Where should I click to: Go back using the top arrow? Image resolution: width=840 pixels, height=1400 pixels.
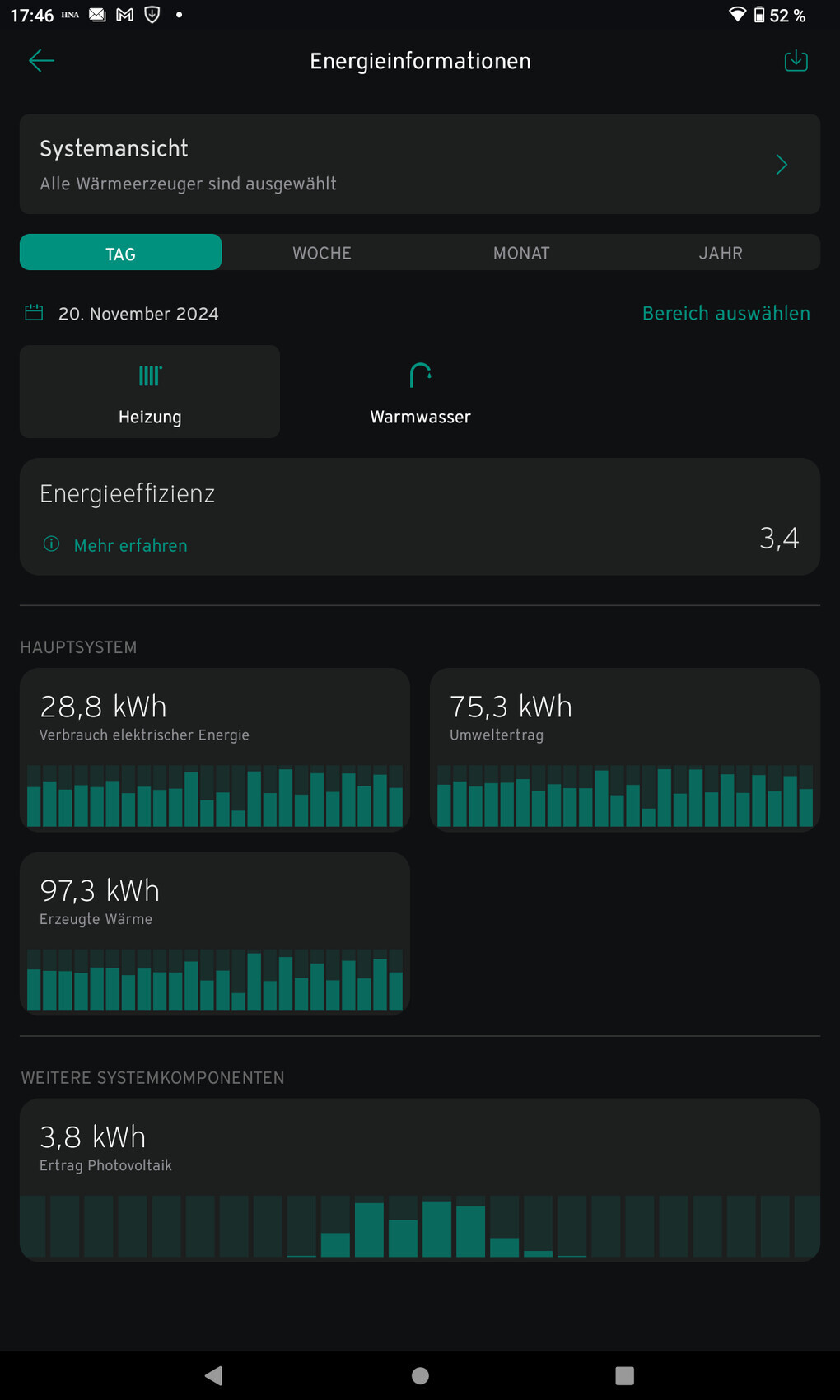point(41,60)
